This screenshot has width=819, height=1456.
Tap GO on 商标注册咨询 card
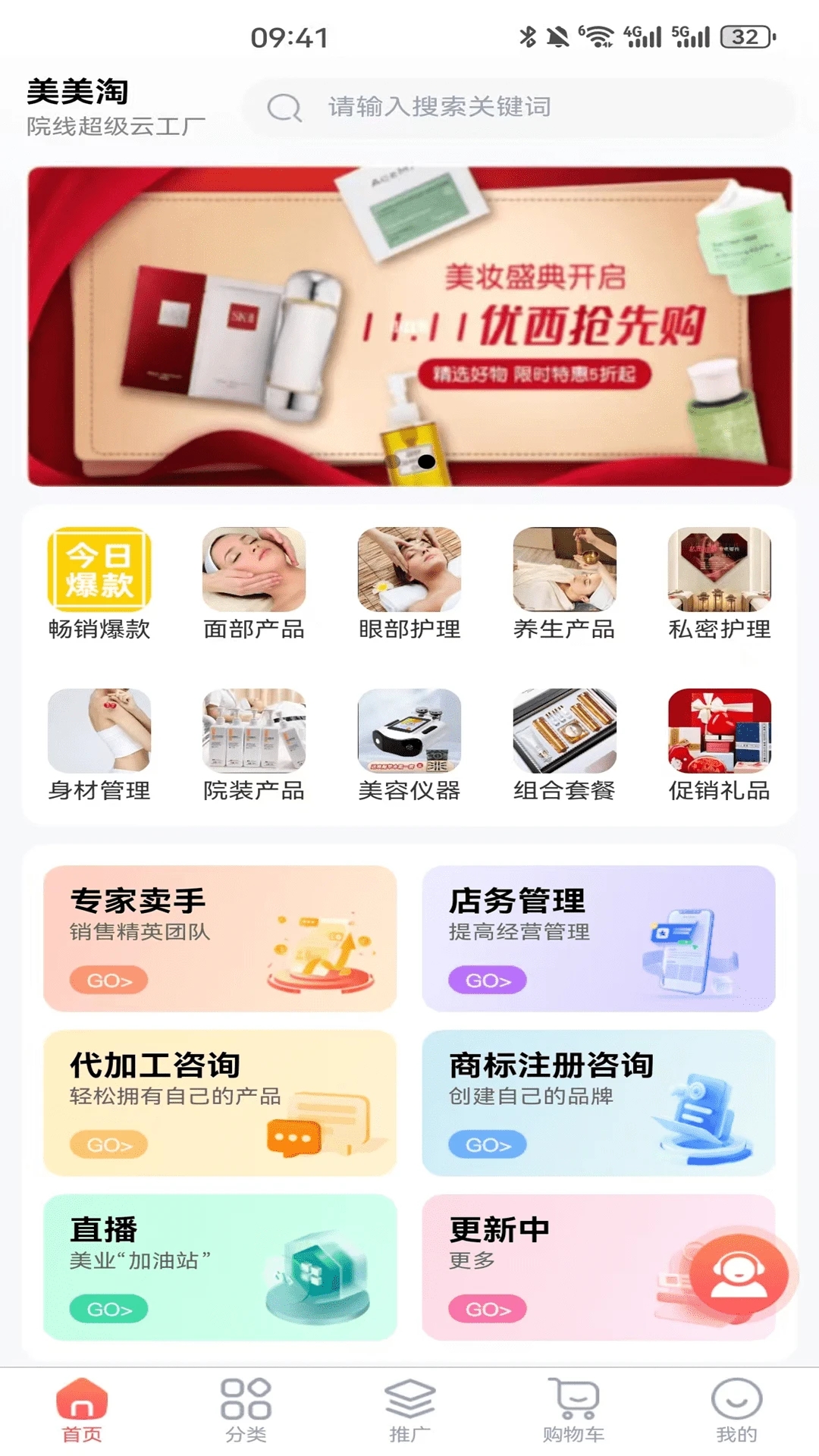(488, 1145)
